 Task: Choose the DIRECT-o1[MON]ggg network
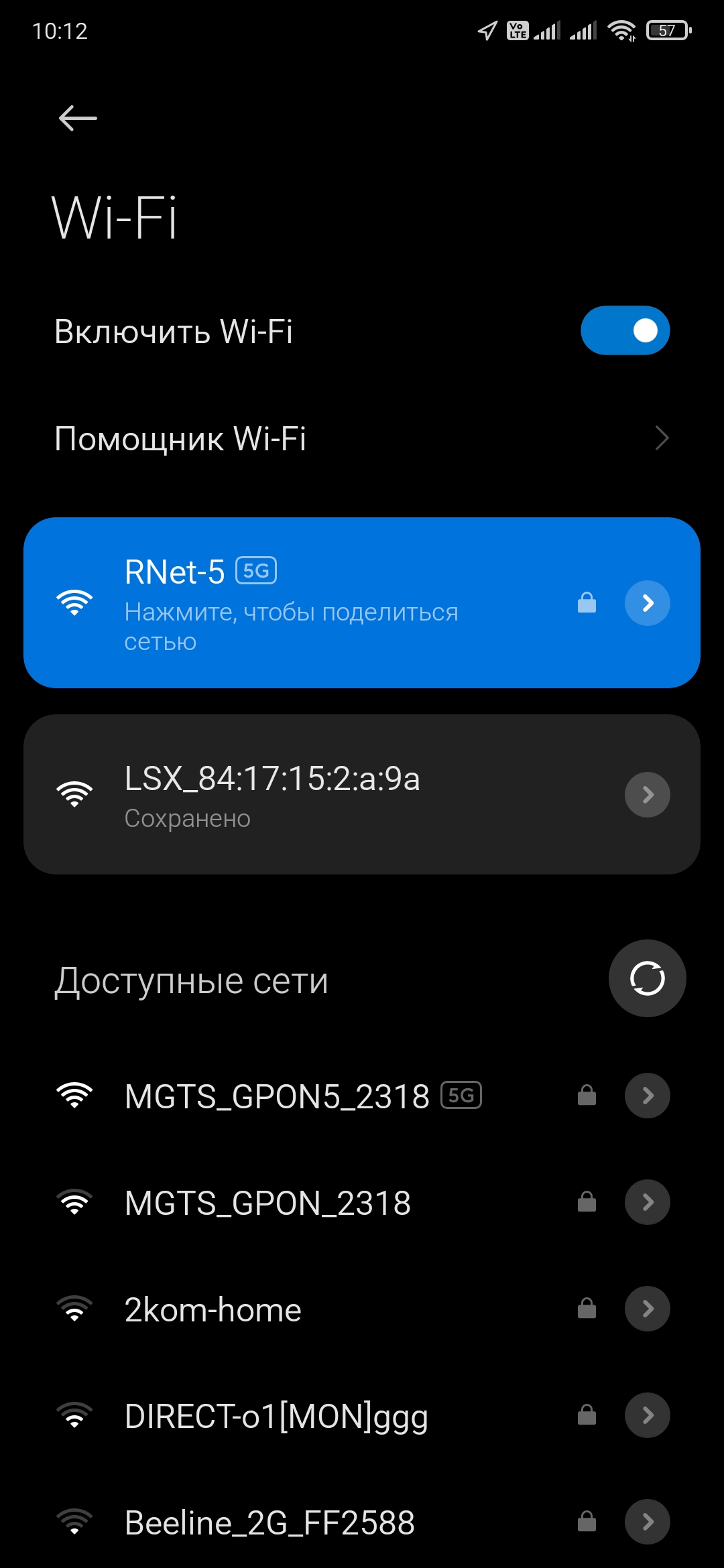pos(276,1416)
